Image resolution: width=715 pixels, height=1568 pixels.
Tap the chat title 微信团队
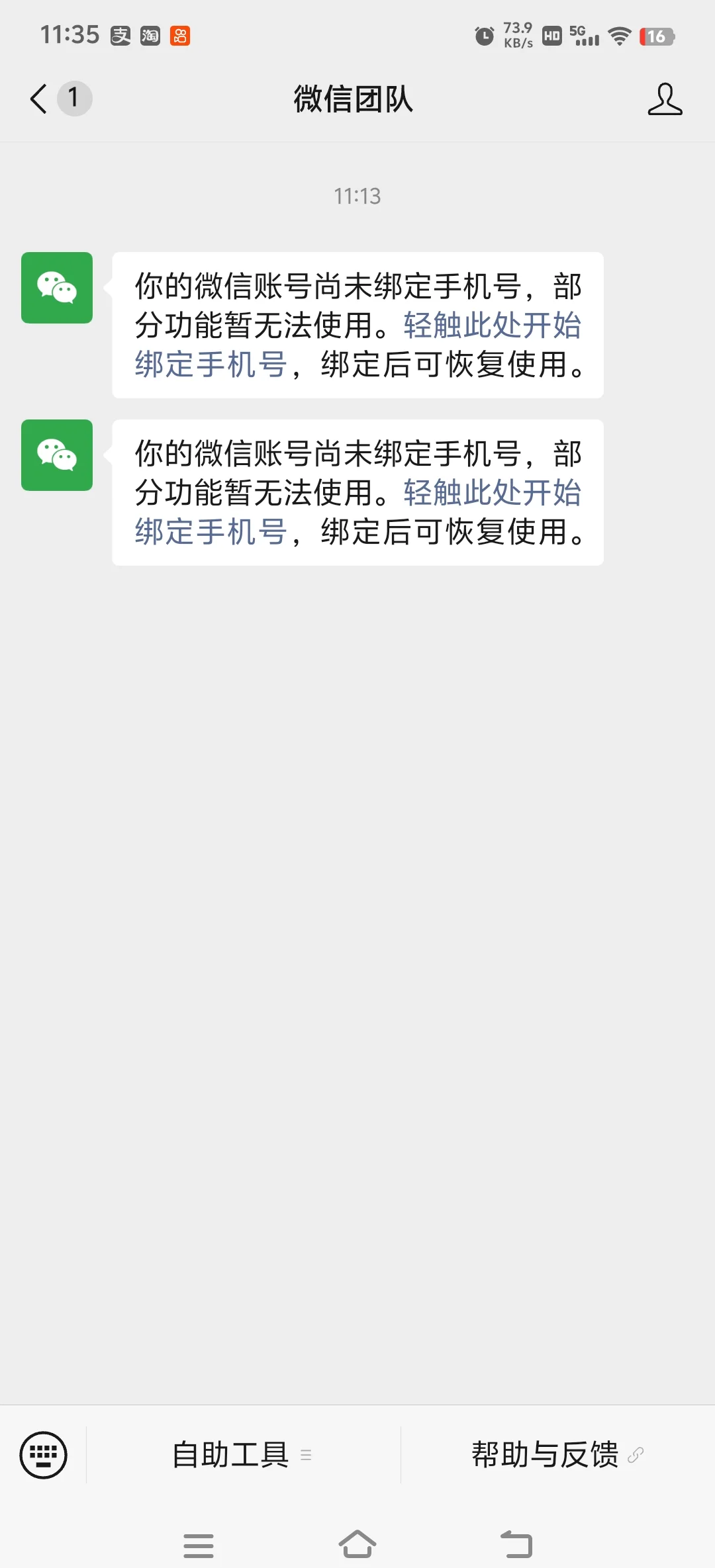356,99
